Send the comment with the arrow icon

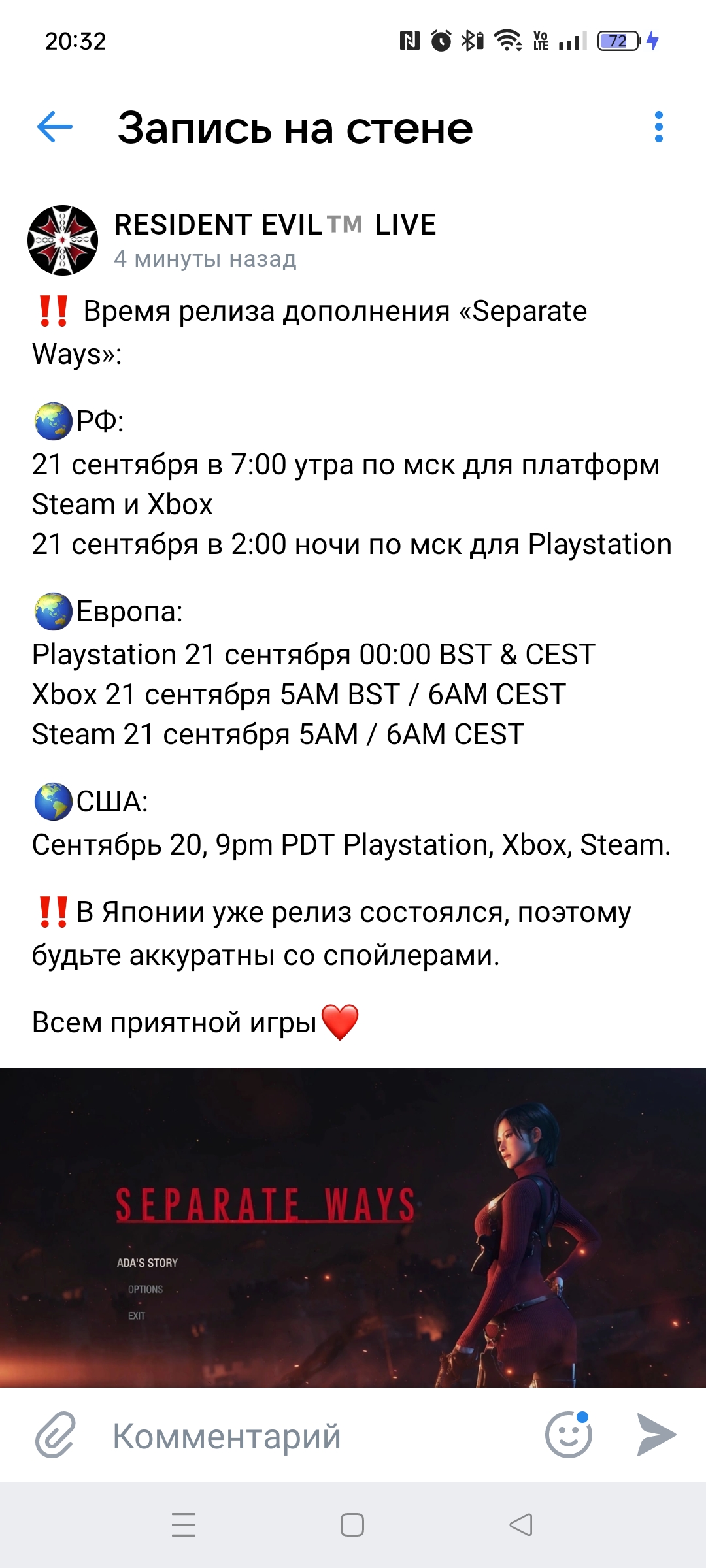pyautogui.click(x=656, y=1435)
